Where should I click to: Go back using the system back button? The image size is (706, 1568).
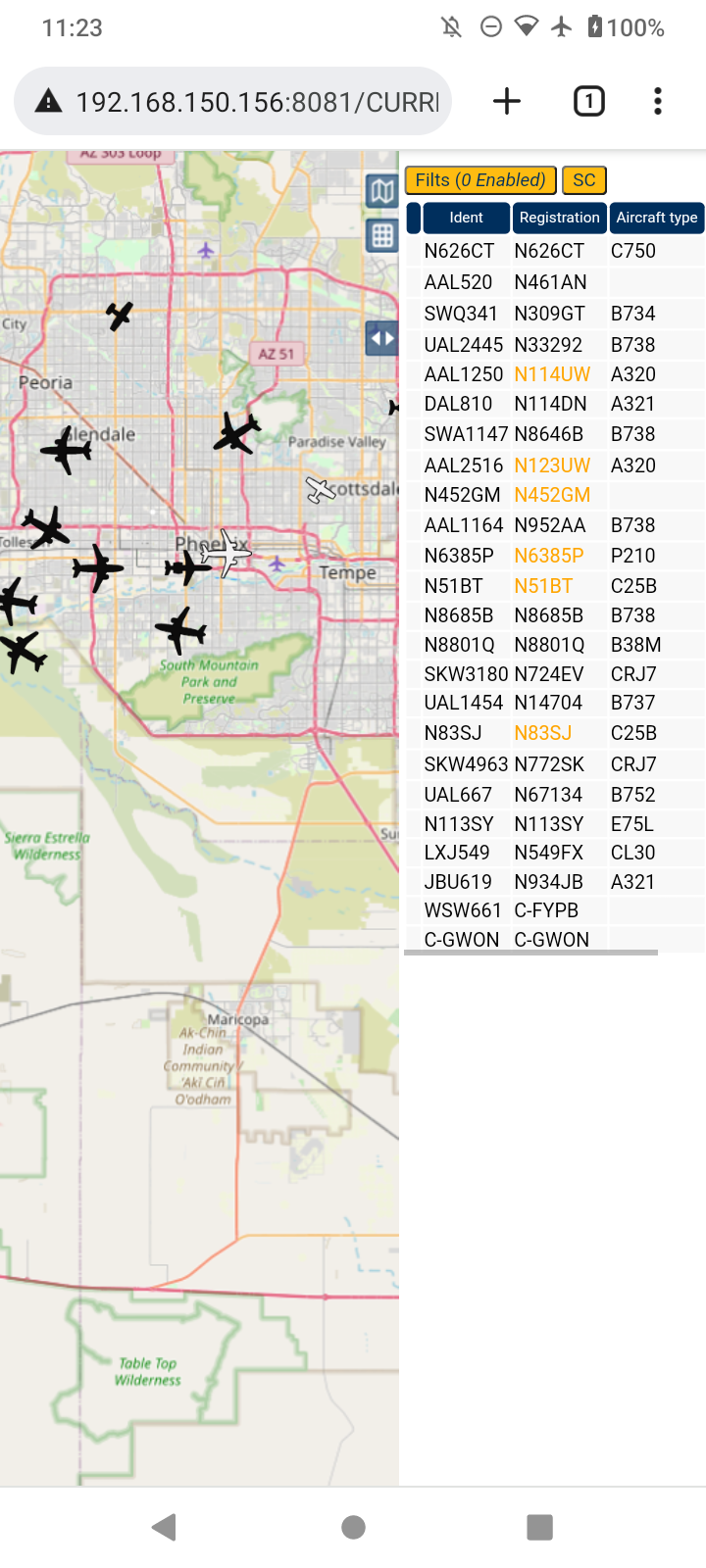pos(165,1527)
